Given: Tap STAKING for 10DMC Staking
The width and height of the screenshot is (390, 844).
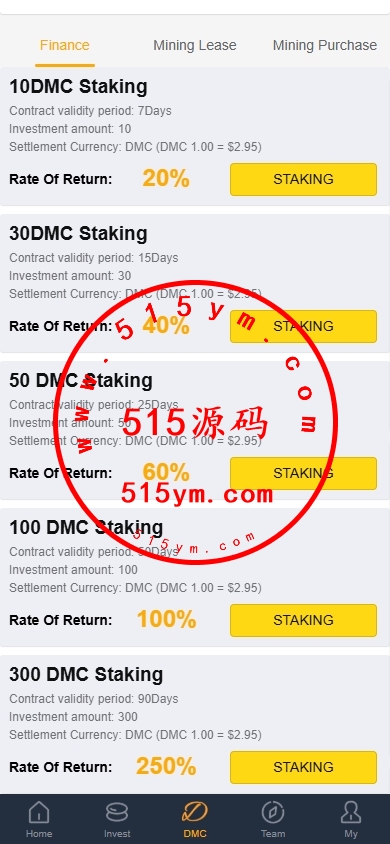Looking at the screenshot, I should tap(303, 179).
